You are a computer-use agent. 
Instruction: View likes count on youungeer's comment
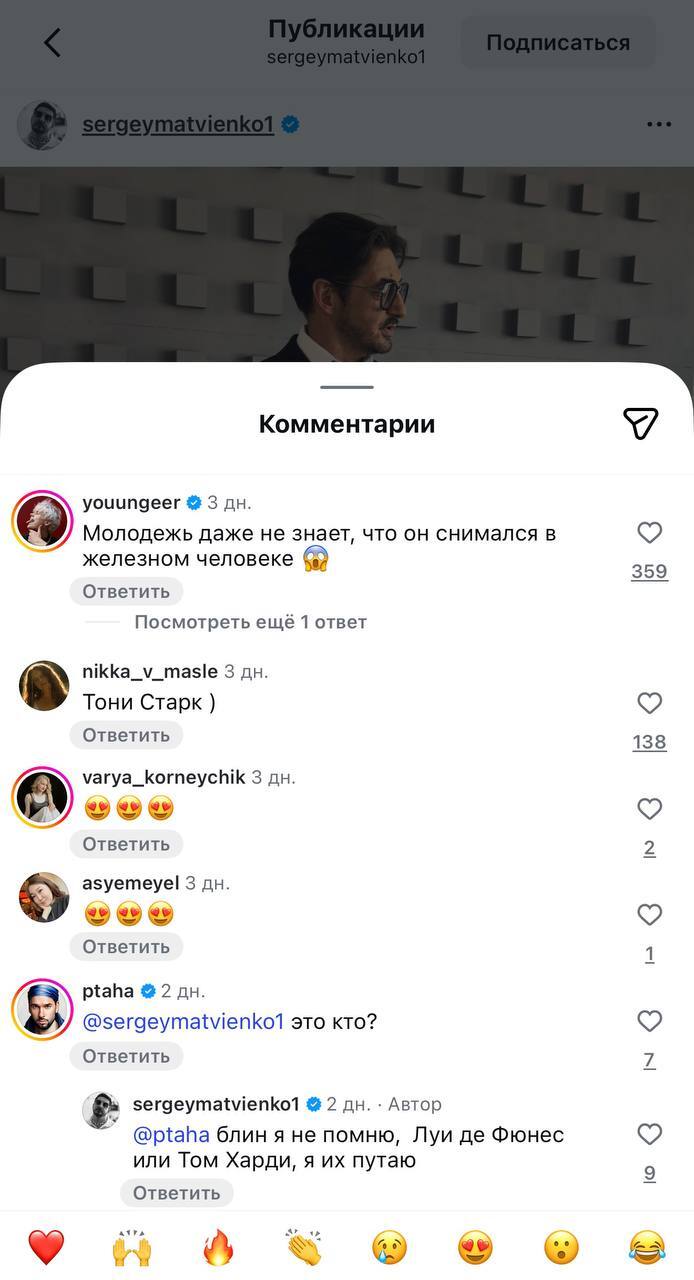649,572
